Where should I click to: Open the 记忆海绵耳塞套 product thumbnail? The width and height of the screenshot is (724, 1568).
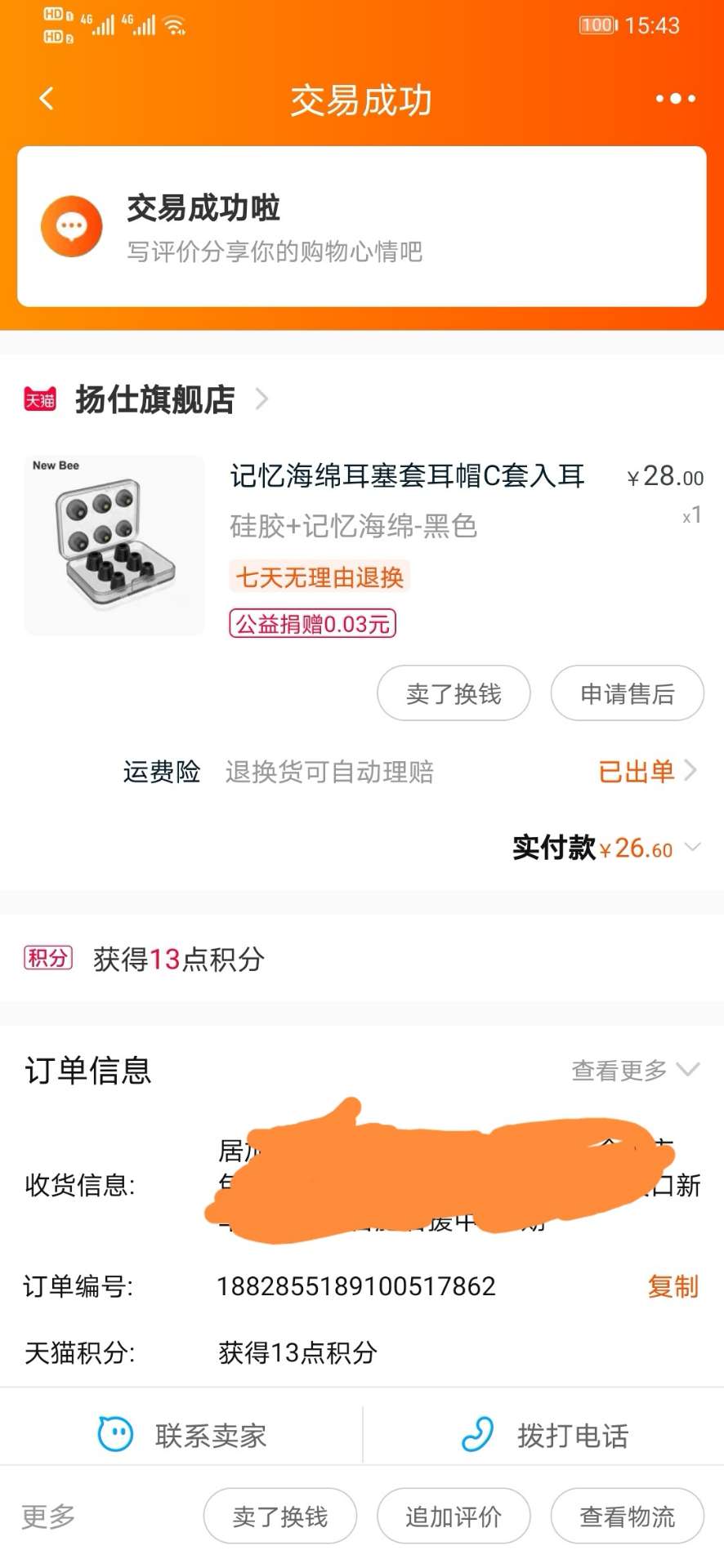(114, 545)
